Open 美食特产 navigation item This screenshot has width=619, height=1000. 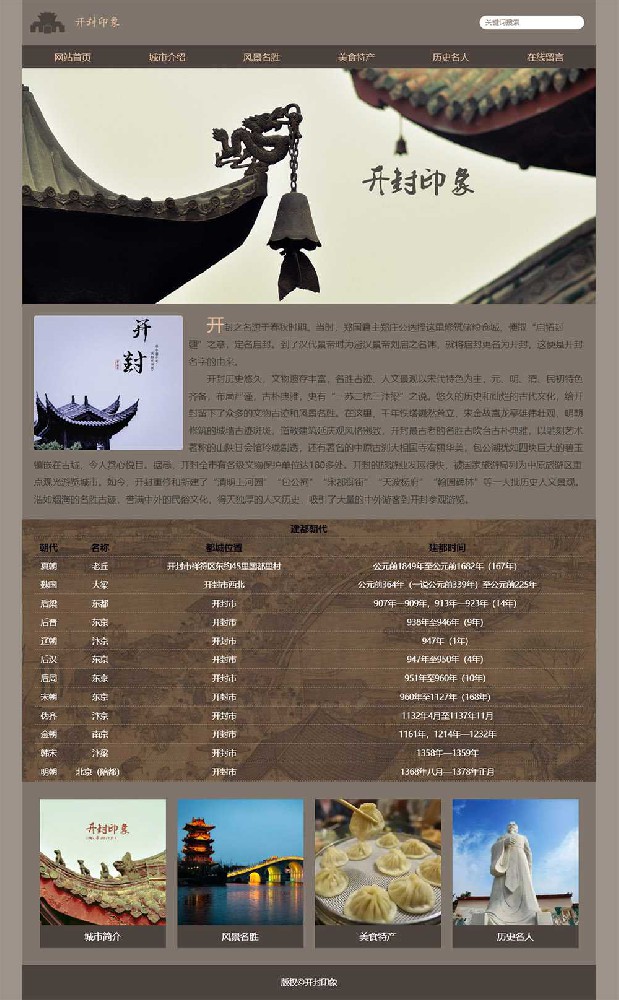point(356,57)
